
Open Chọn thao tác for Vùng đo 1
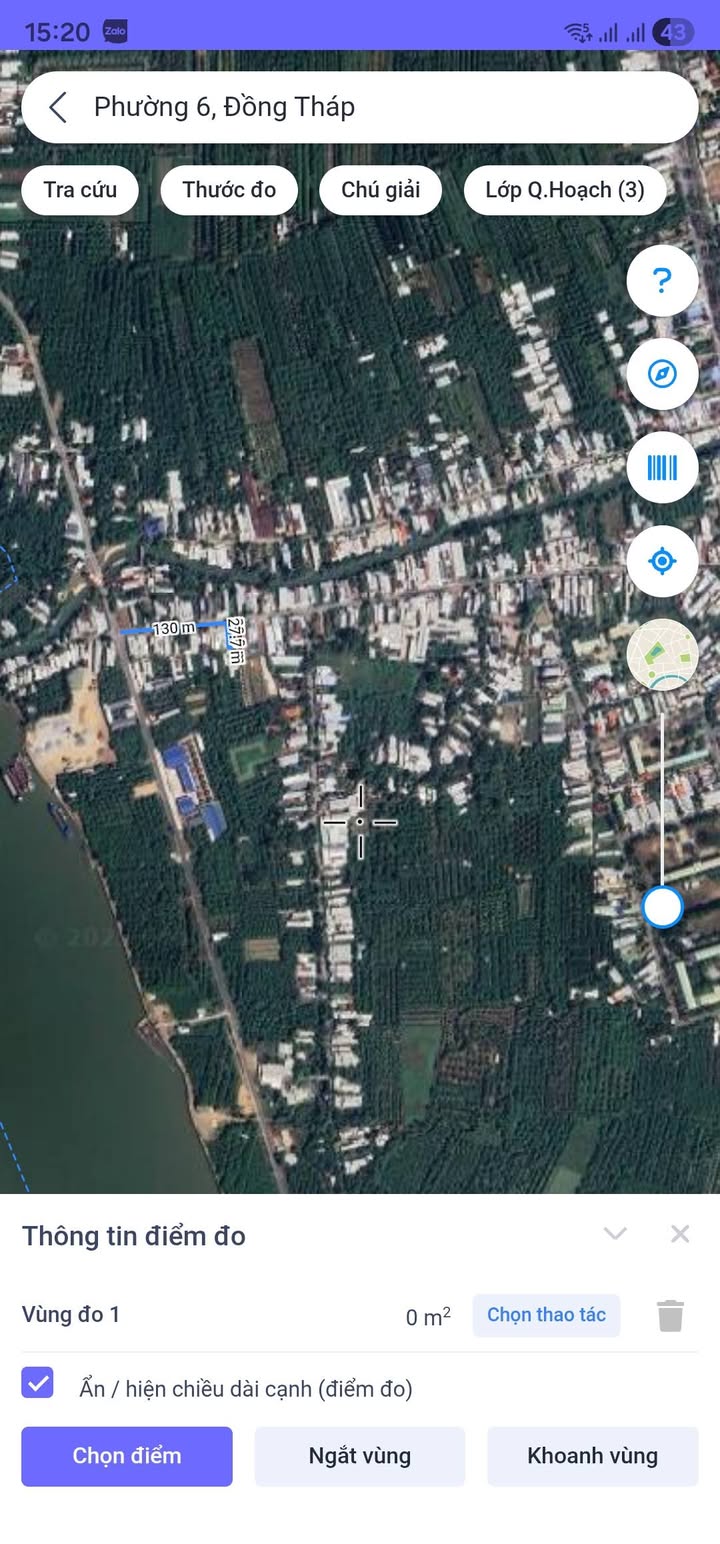pos(546,1315)
